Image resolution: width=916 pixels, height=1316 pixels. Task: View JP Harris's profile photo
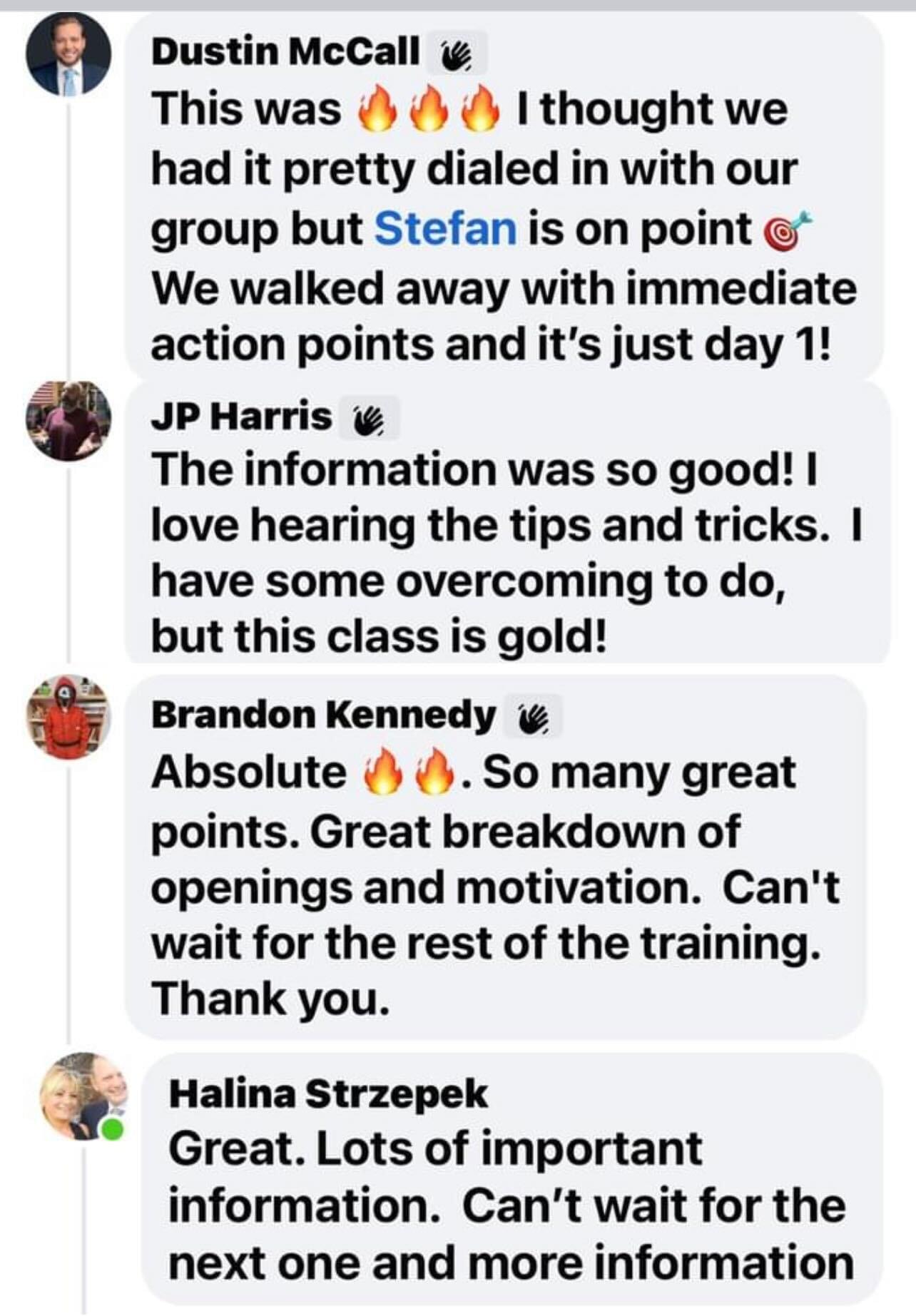[x=68, y=420]
